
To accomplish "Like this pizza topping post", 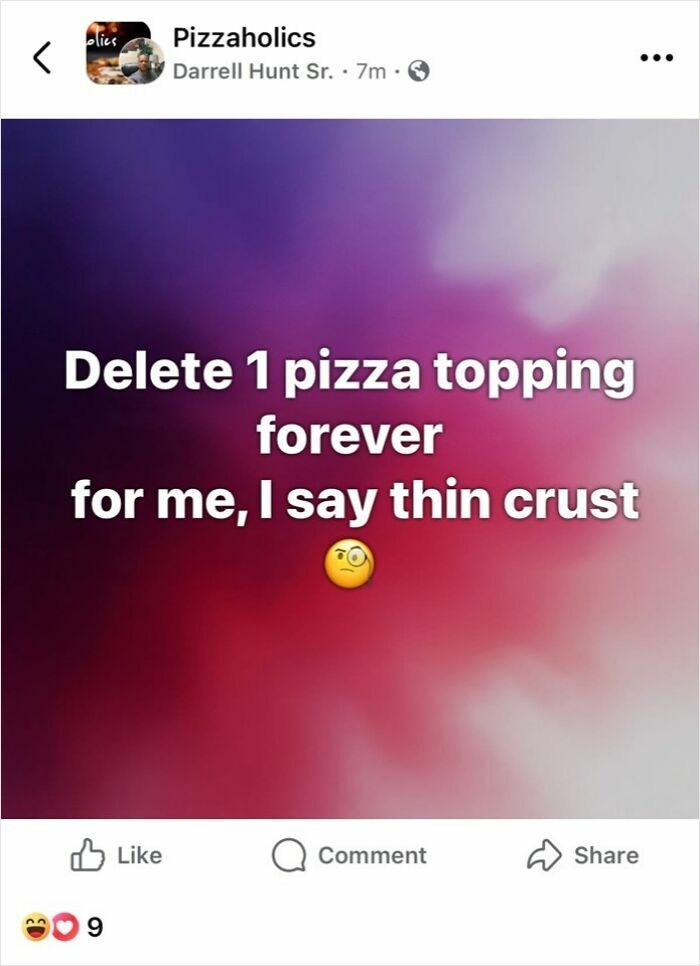I will [x=116, y=855].
